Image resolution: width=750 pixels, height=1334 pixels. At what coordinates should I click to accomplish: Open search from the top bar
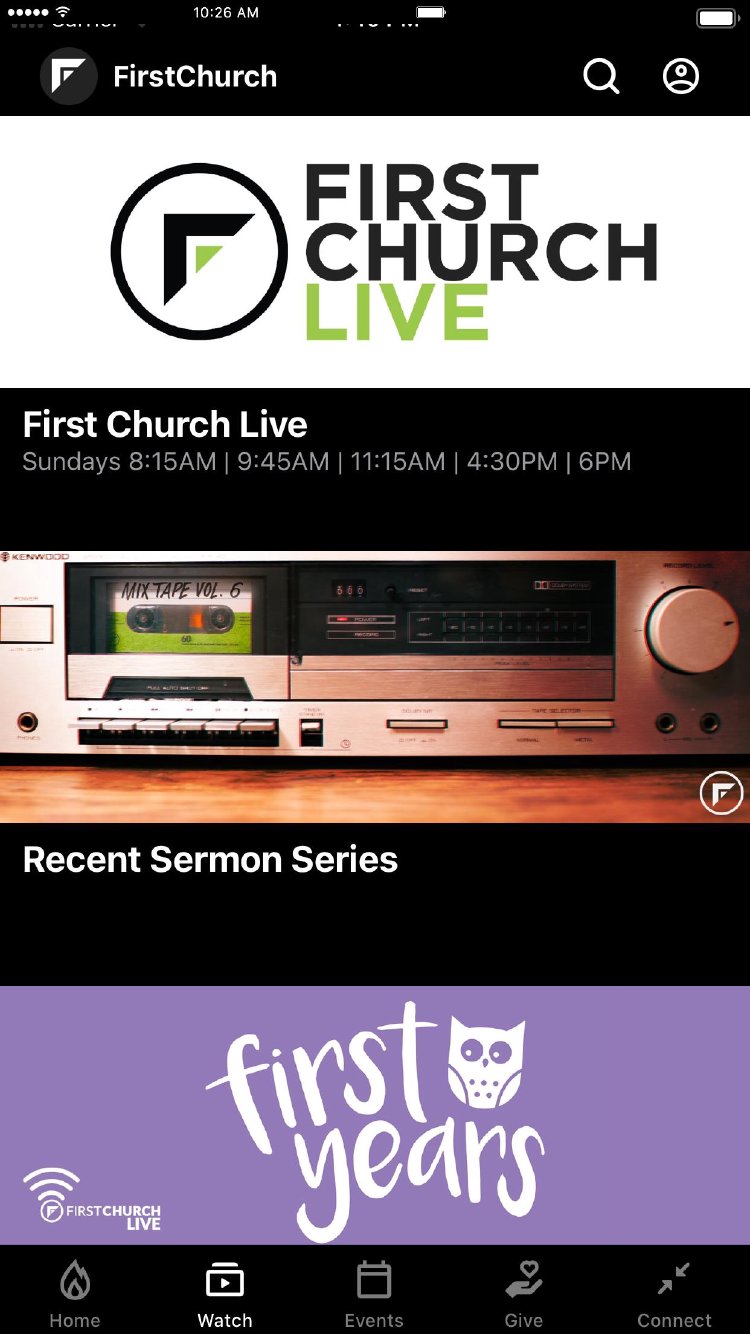point(601,76)
